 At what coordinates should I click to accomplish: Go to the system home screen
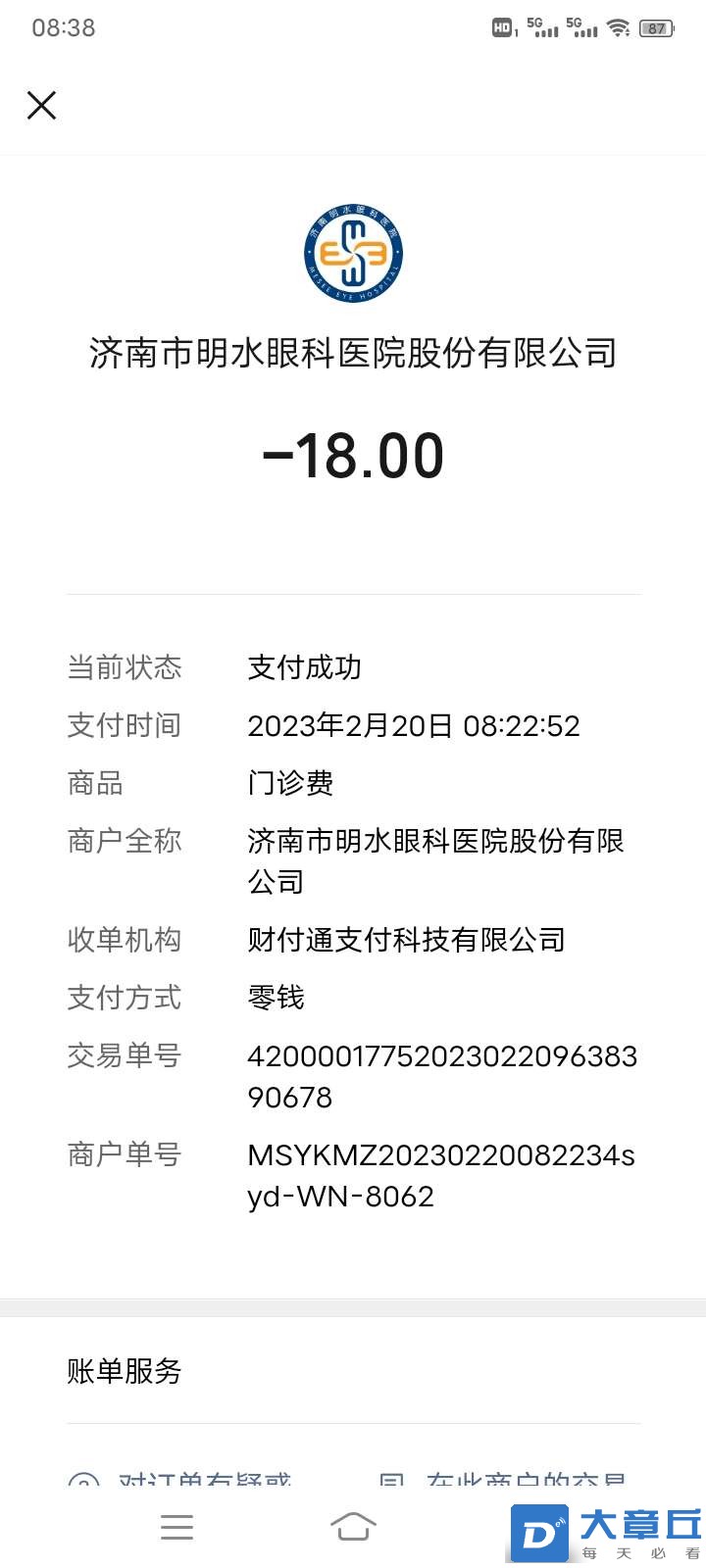353,1526
